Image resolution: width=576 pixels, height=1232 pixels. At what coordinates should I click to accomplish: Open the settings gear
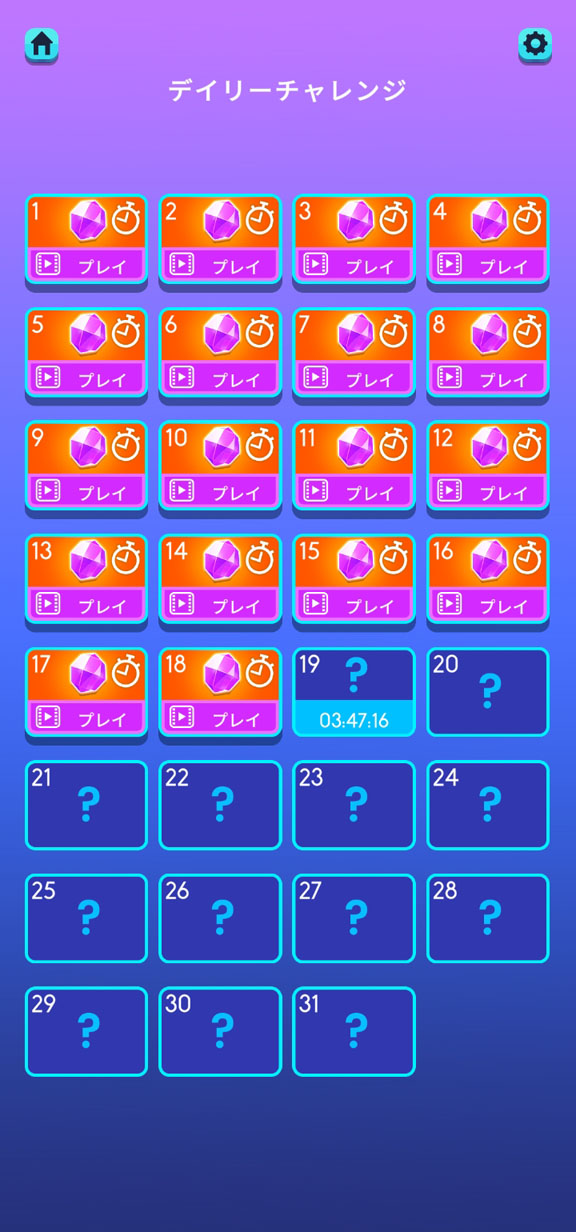[535, 44]
